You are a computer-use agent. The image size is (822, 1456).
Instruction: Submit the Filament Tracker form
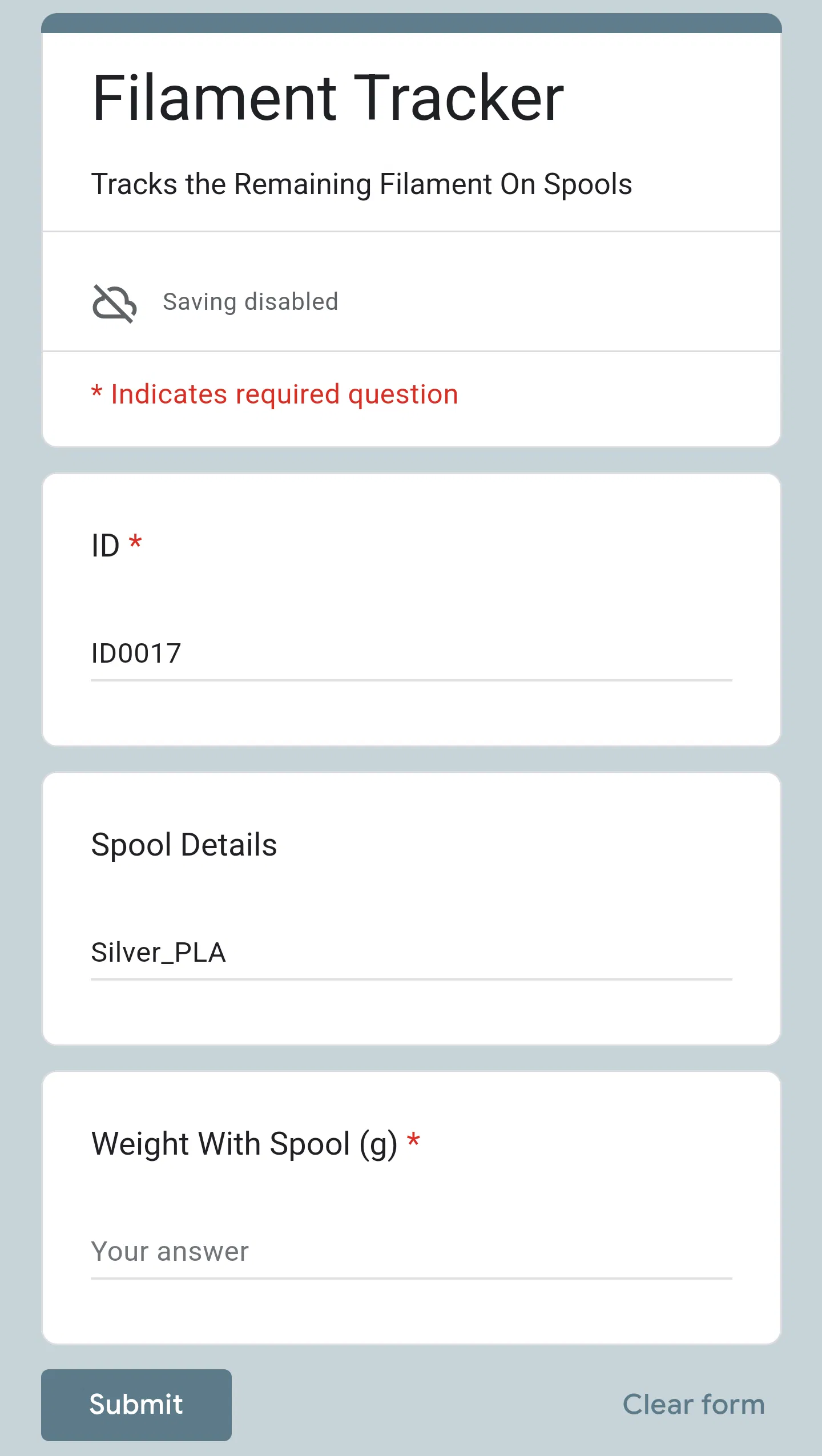[x=136, y=1405]
